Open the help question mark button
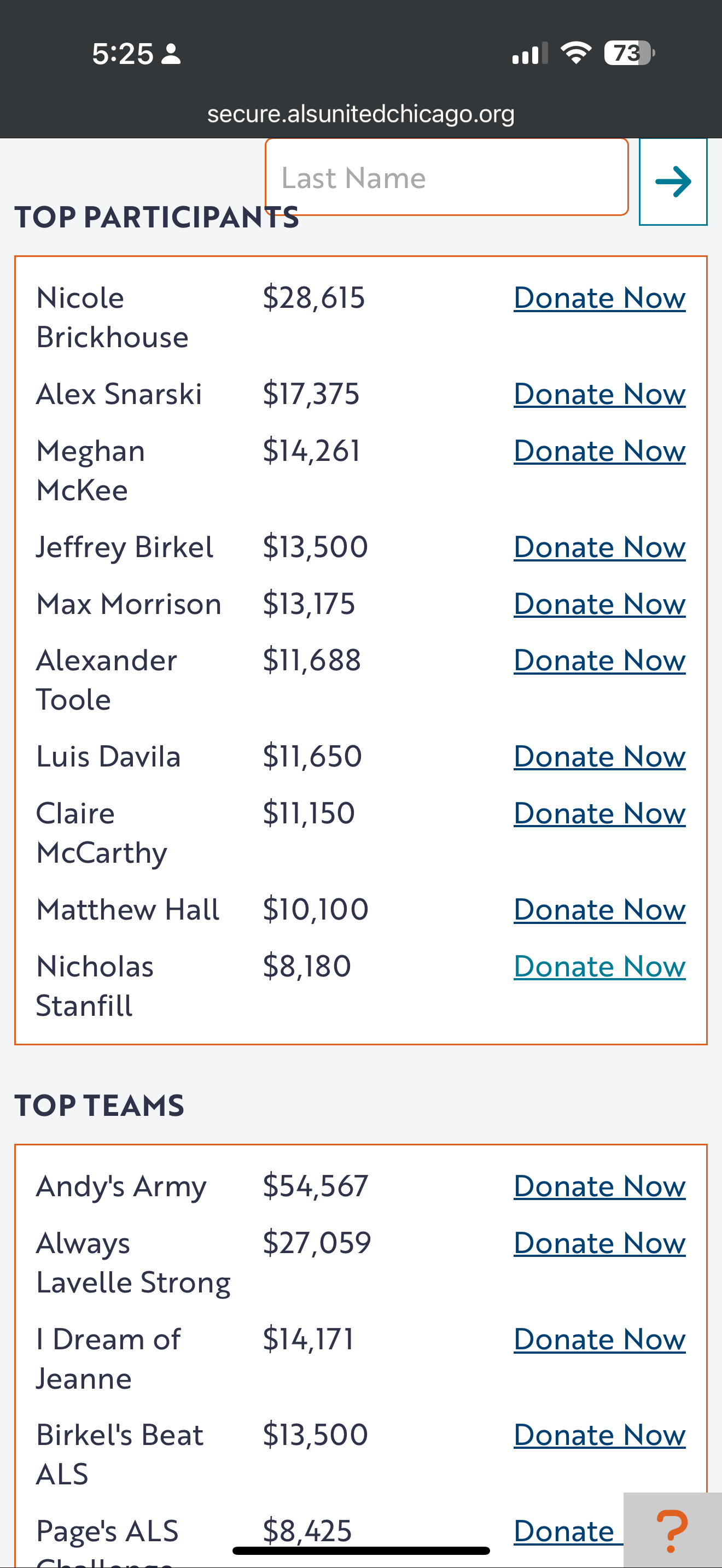 pos(672,1530)
